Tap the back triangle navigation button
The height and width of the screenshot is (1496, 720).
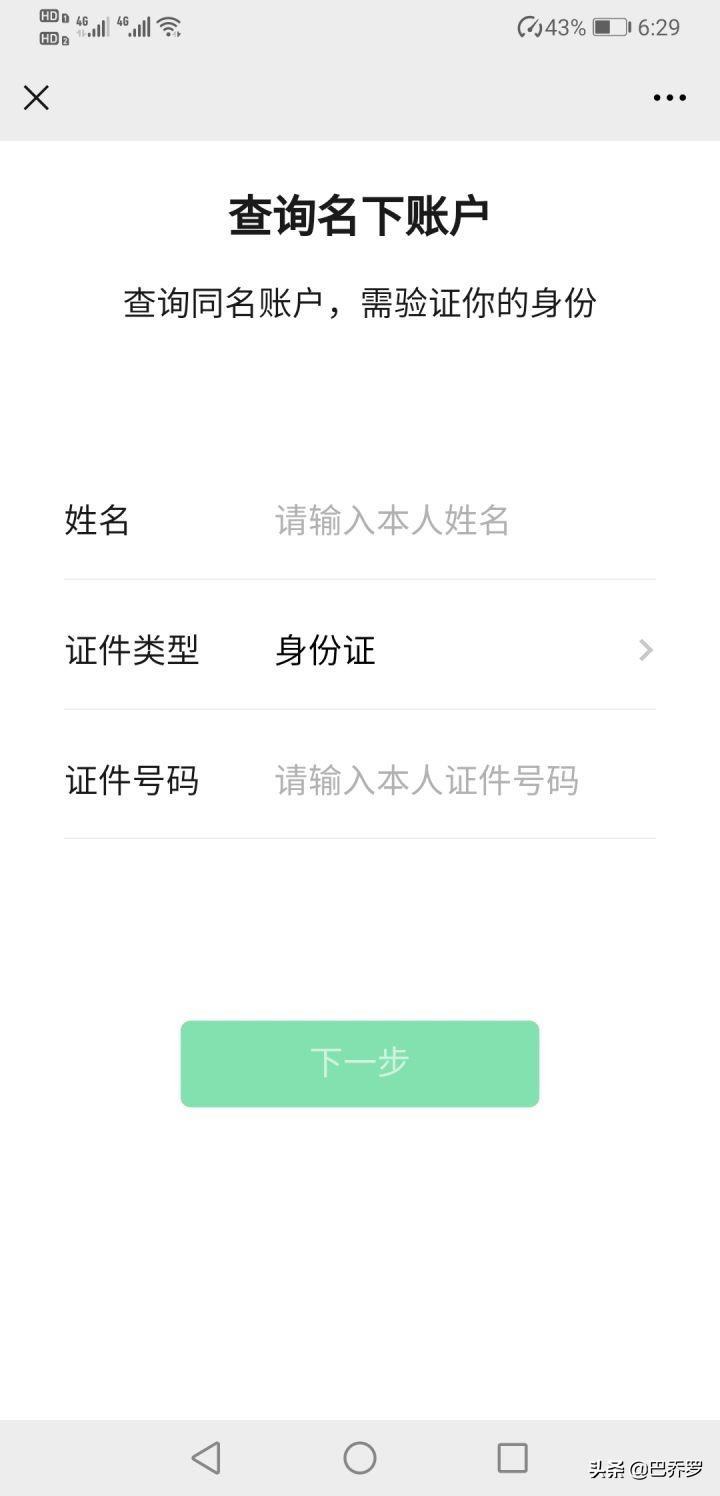[206, 1458]
